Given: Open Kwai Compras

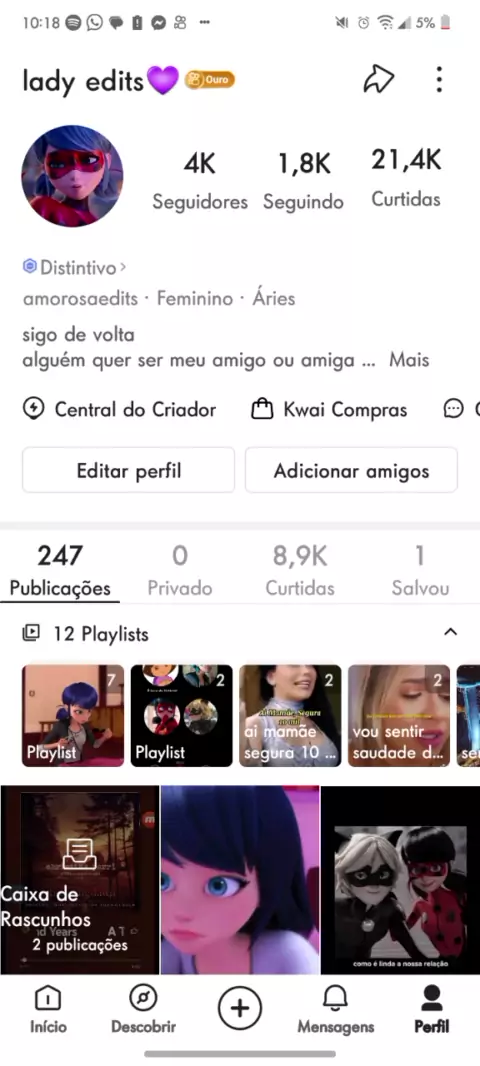Looking at the screenshot, I should click(329, 410).
